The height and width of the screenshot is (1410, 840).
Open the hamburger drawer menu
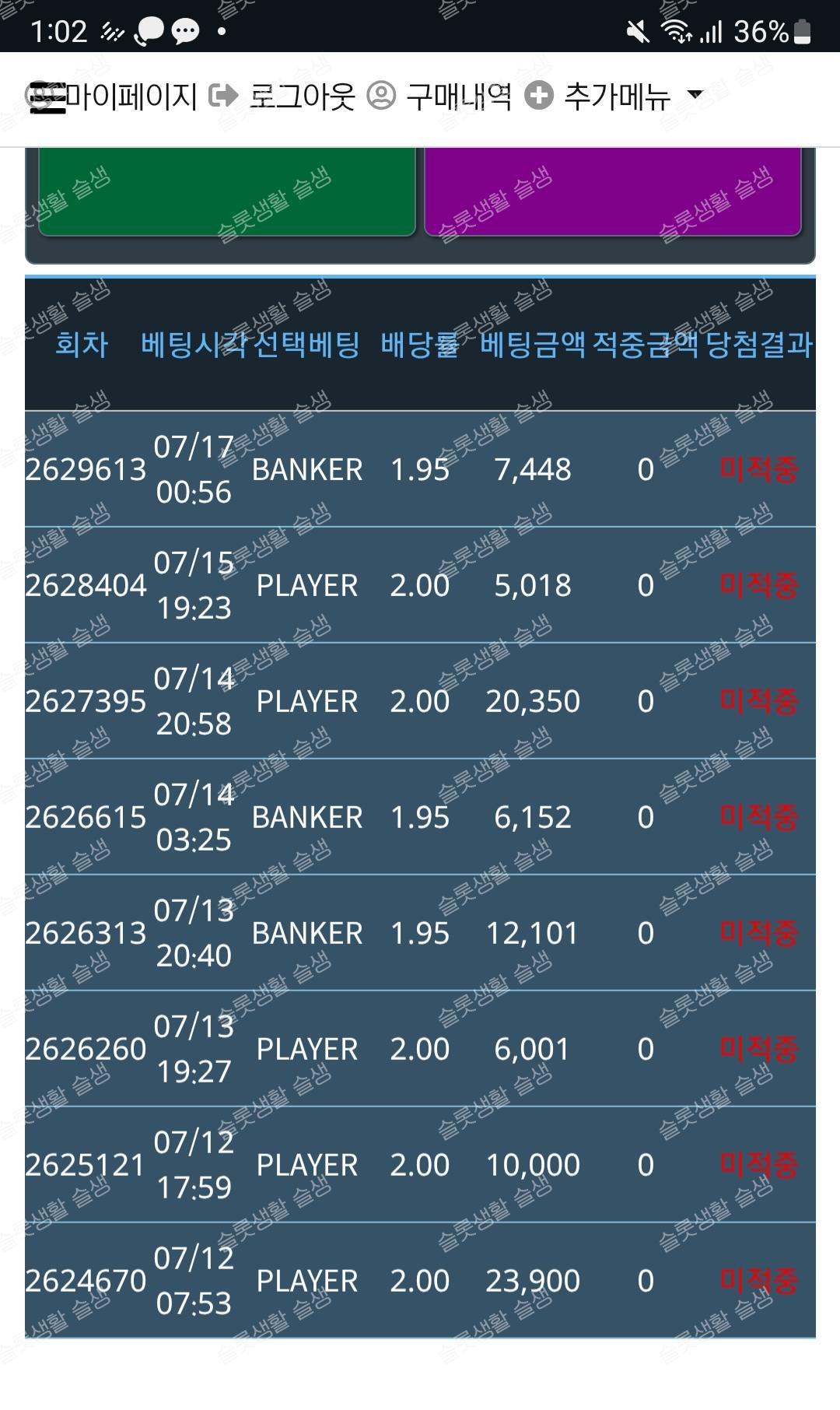[47, 97]
